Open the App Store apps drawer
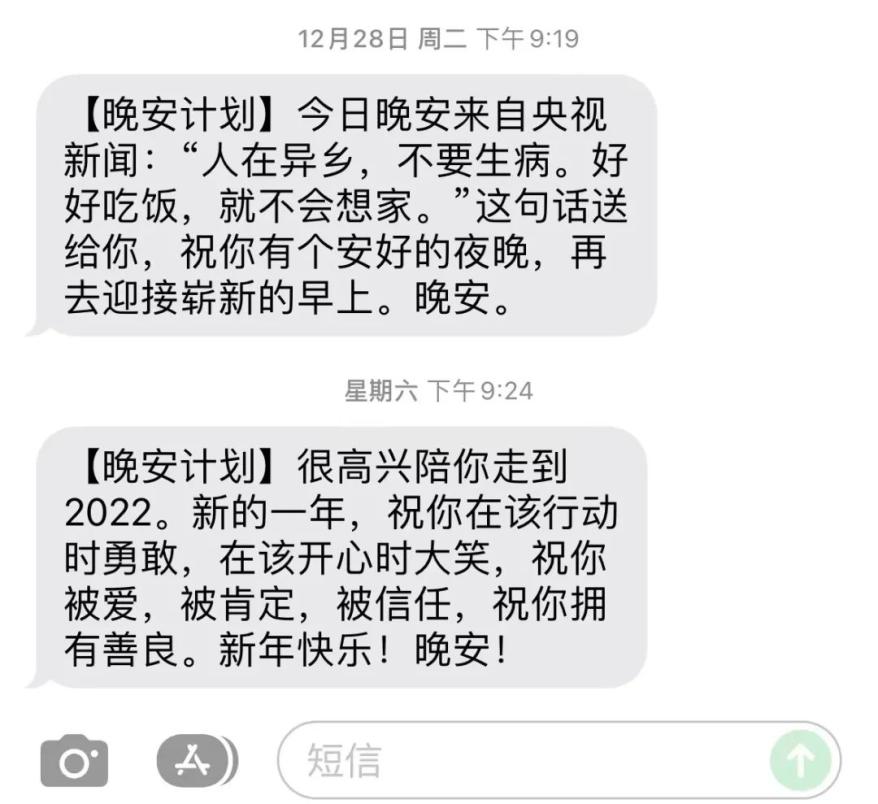878x804 pixels. (195, 762)
